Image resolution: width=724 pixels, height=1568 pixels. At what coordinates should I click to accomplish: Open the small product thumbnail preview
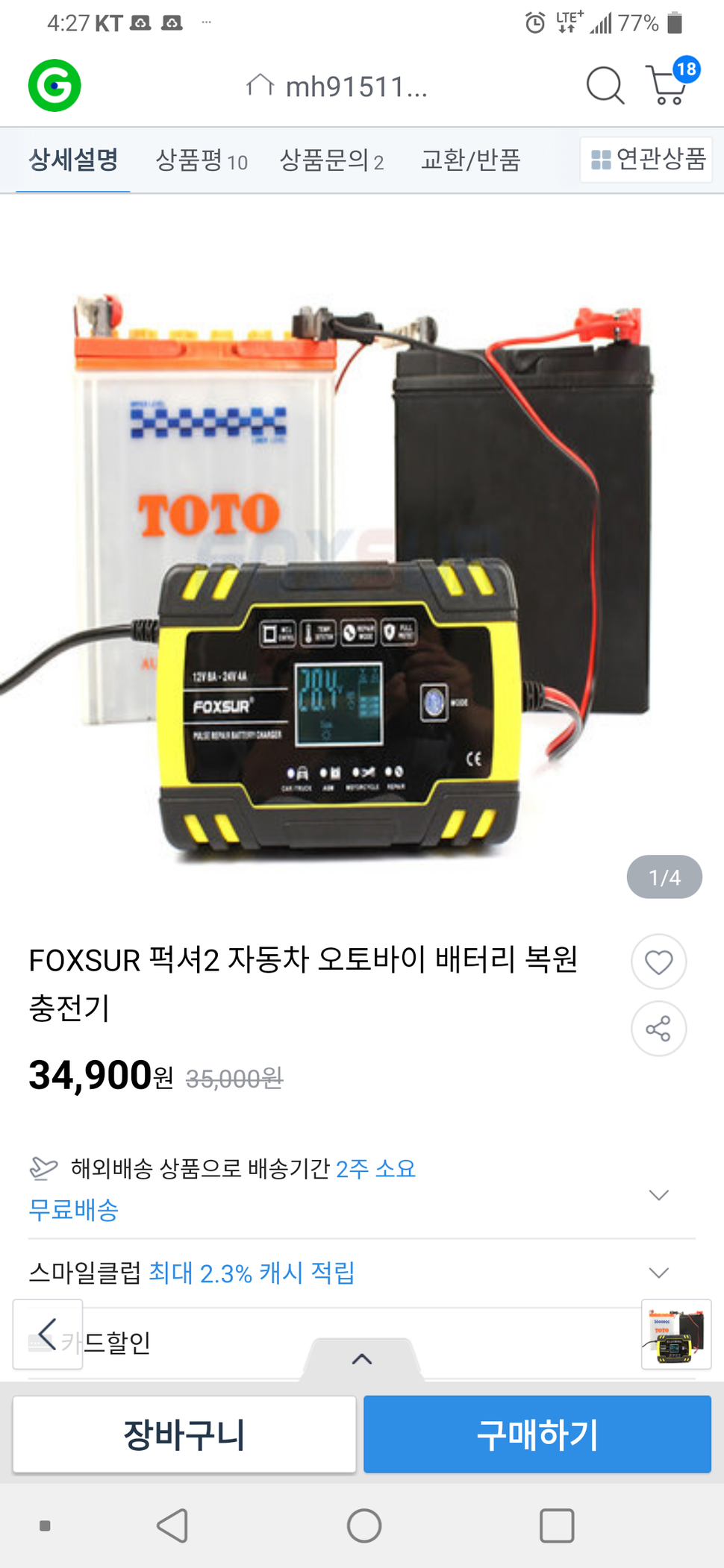click(x=676, y=1335)
